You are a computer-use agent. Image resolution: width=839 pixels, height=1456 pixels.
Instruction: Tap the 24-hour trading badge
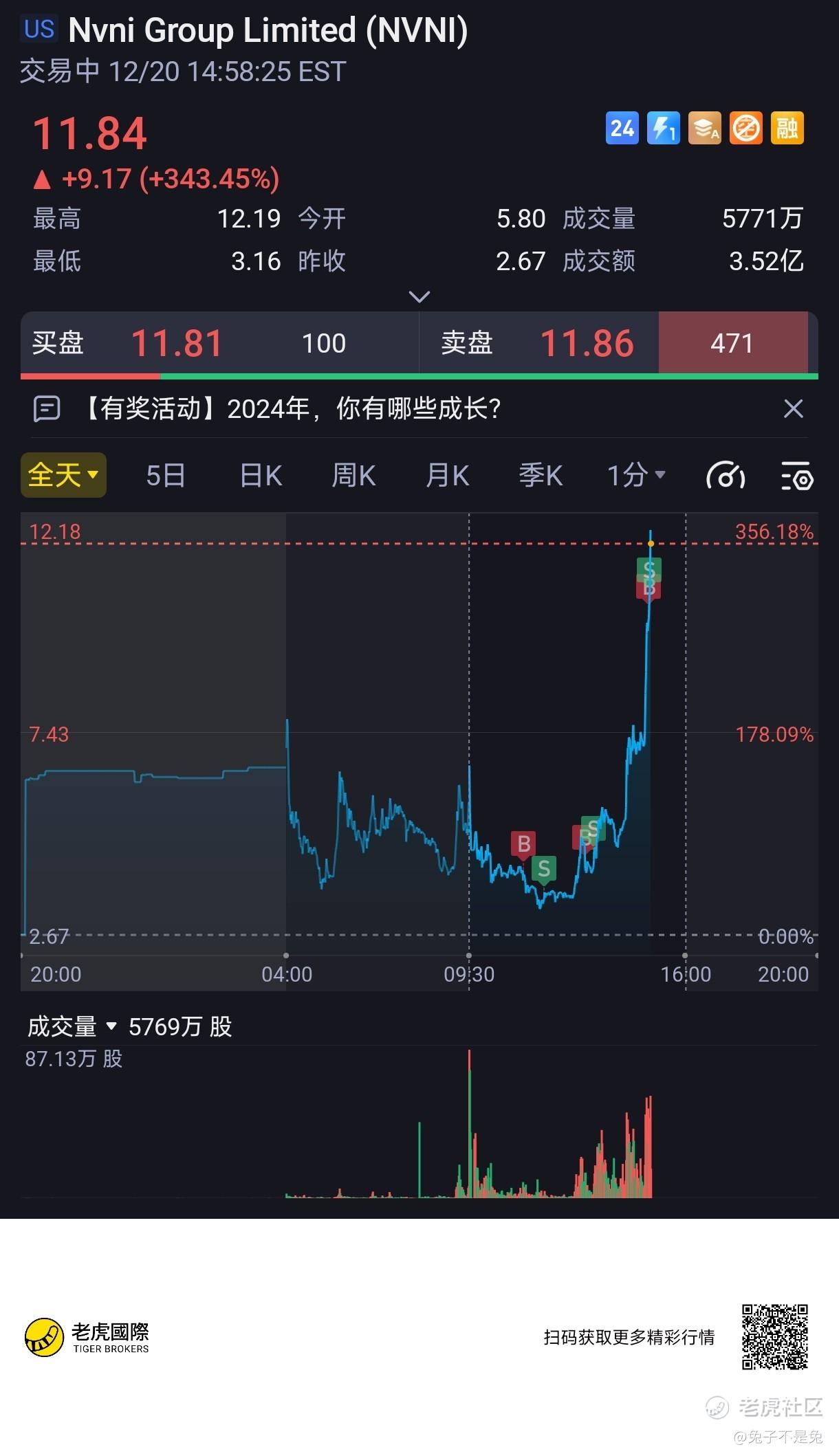[x=622, y=129]
